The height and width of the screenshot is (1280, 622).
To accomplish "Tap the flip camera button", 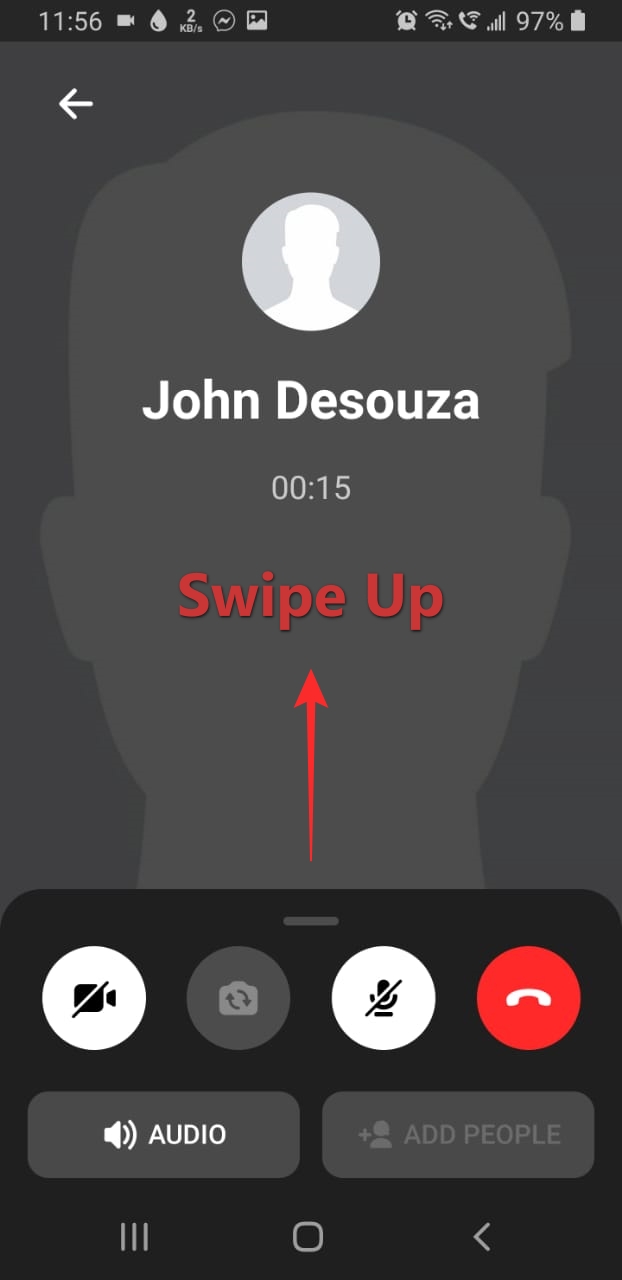I will pos(238,998).
